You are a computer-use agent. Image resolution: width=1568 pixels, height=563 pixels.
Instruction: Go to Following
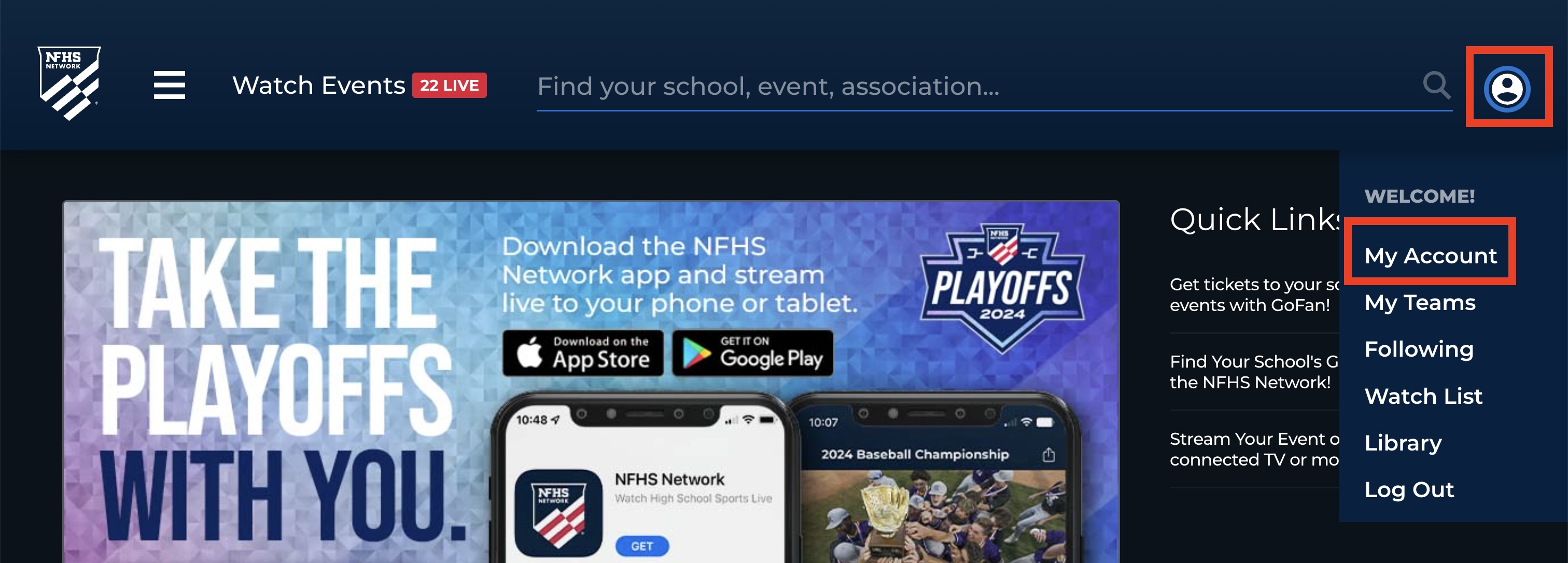click(x=1418, y=349)
